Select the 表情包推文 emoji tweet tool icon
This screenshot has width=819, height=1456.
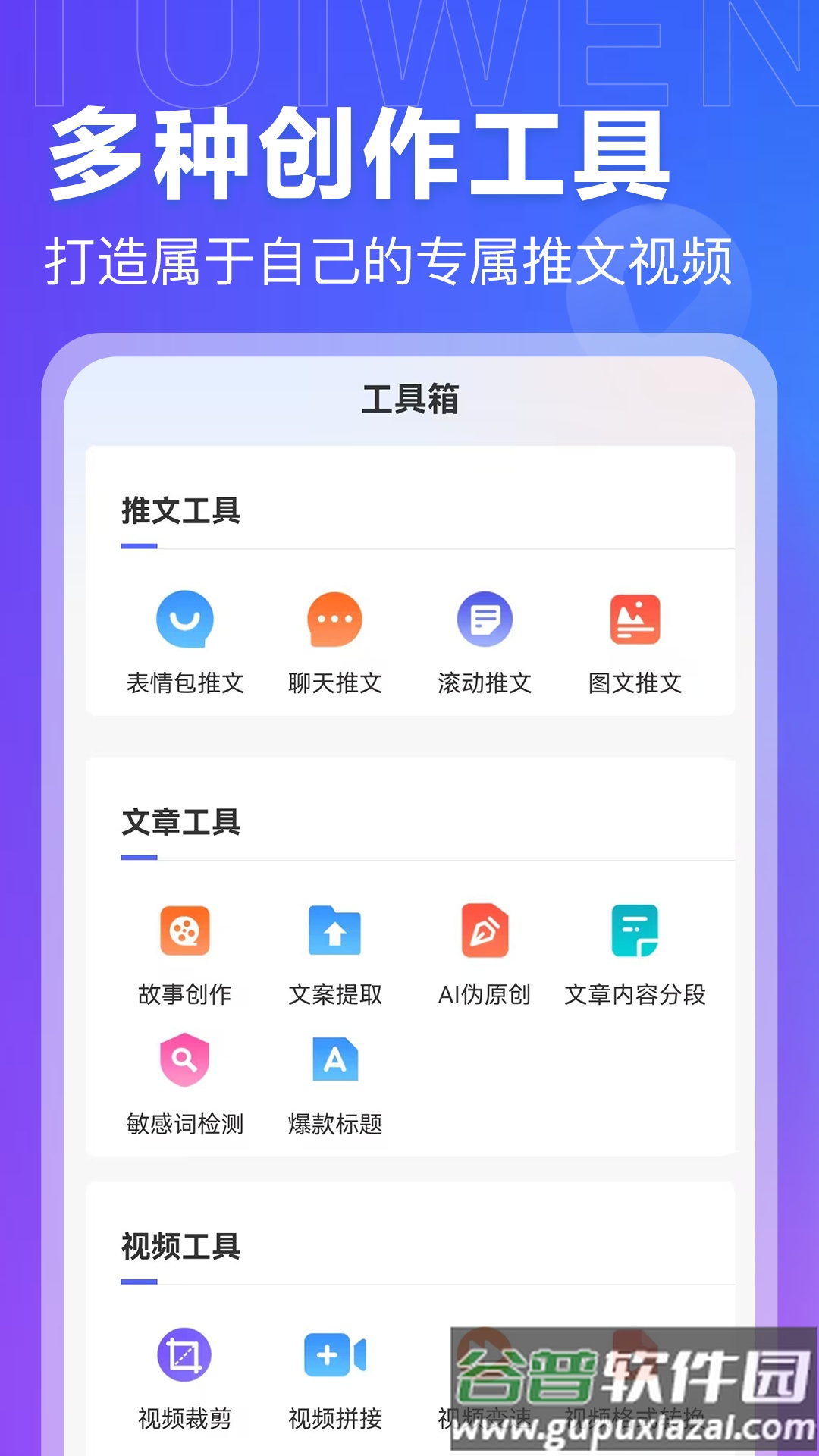(184, 622)
